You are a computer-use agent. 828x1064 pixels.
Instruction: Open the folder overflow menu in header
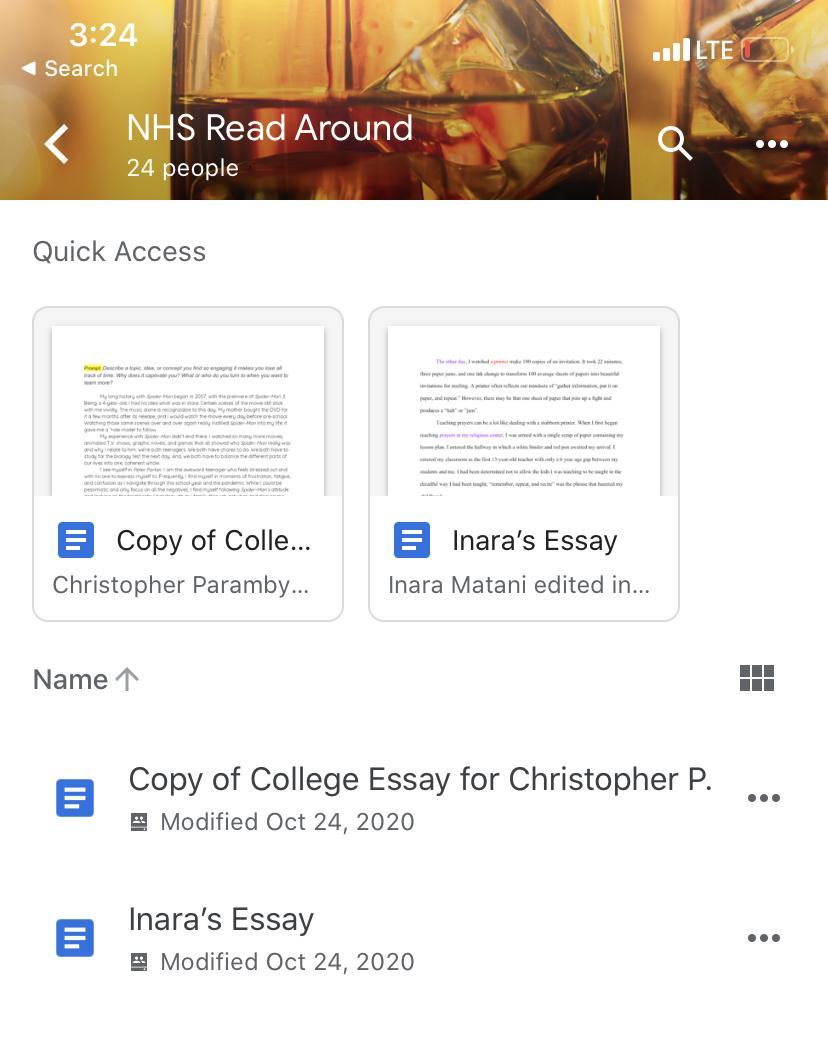point(771,144)
